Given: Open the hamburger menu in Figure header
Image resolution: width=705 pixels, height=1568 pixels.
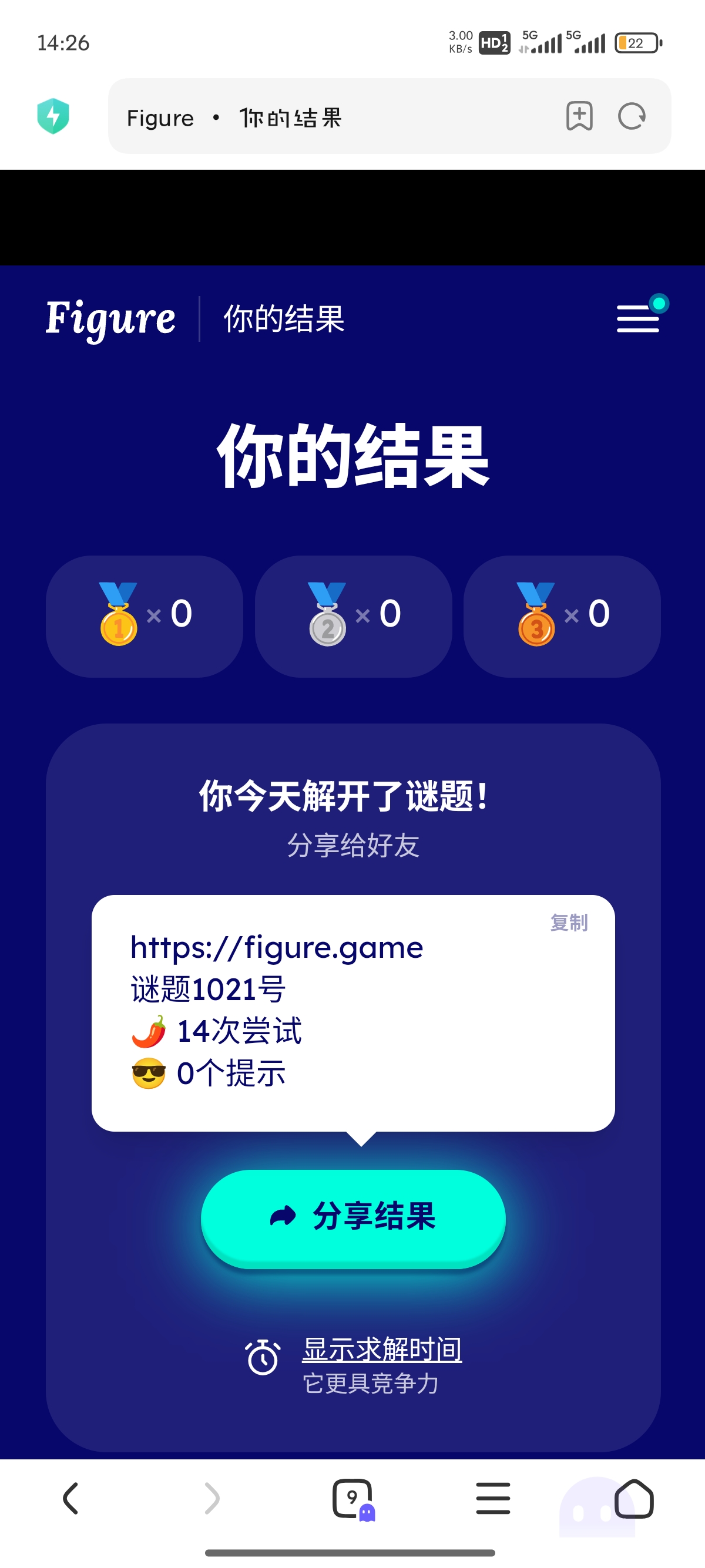Looking at the screenshot, I should [x=638, y=318].
